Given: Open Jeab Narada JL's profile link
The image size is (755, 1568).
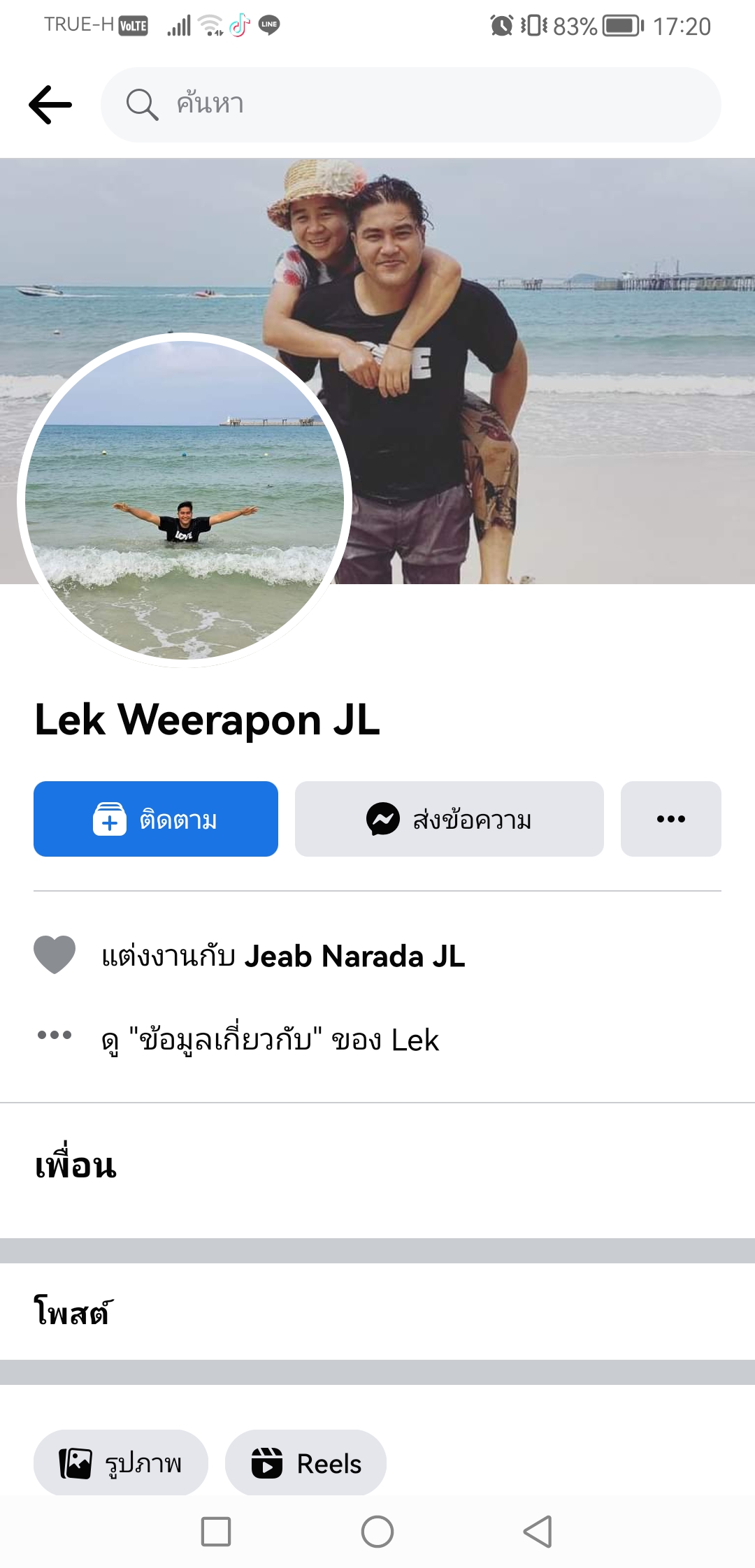Looking at the screenshot, I should pos(354,956).
